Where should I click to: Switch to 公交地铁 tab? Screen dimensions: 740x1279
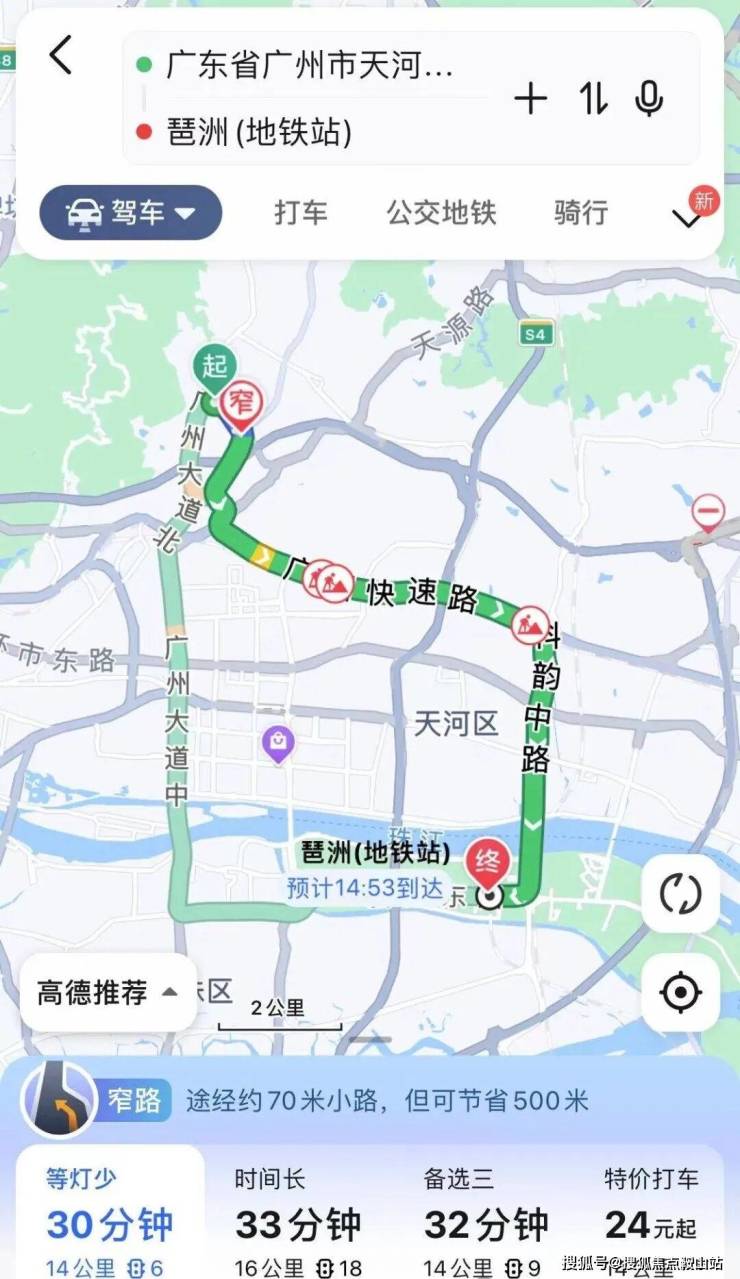(441, 212)
